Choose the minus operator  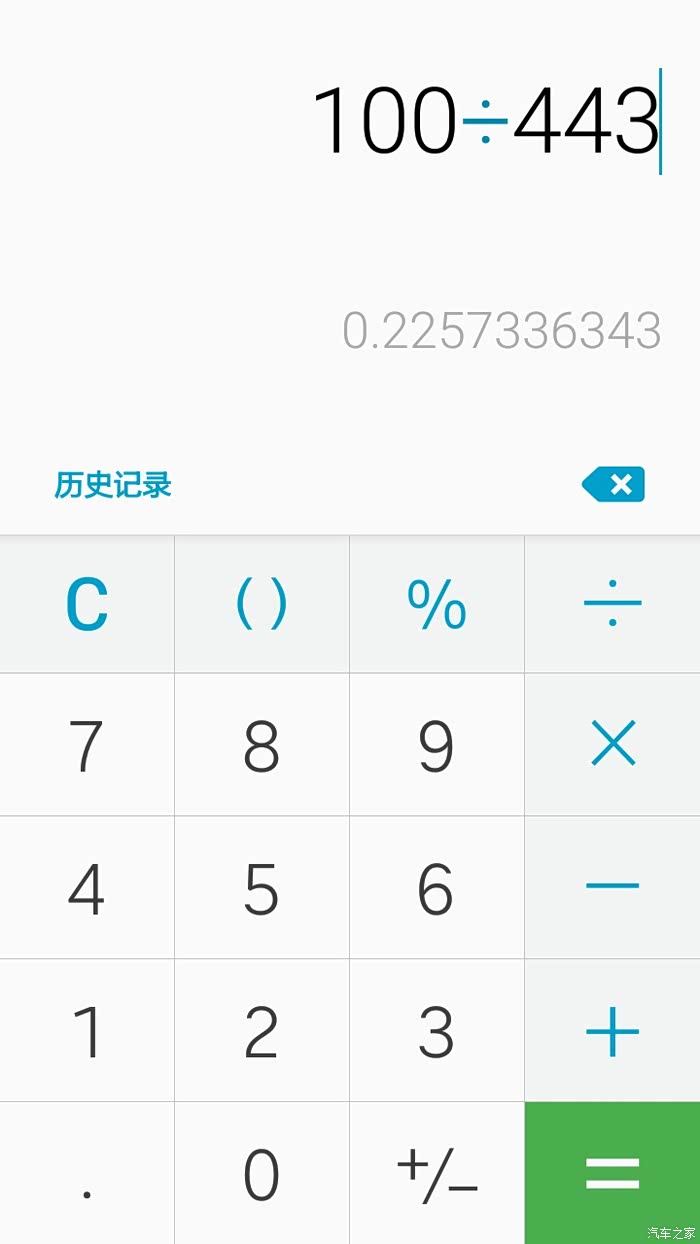click(x=612, y=888)
